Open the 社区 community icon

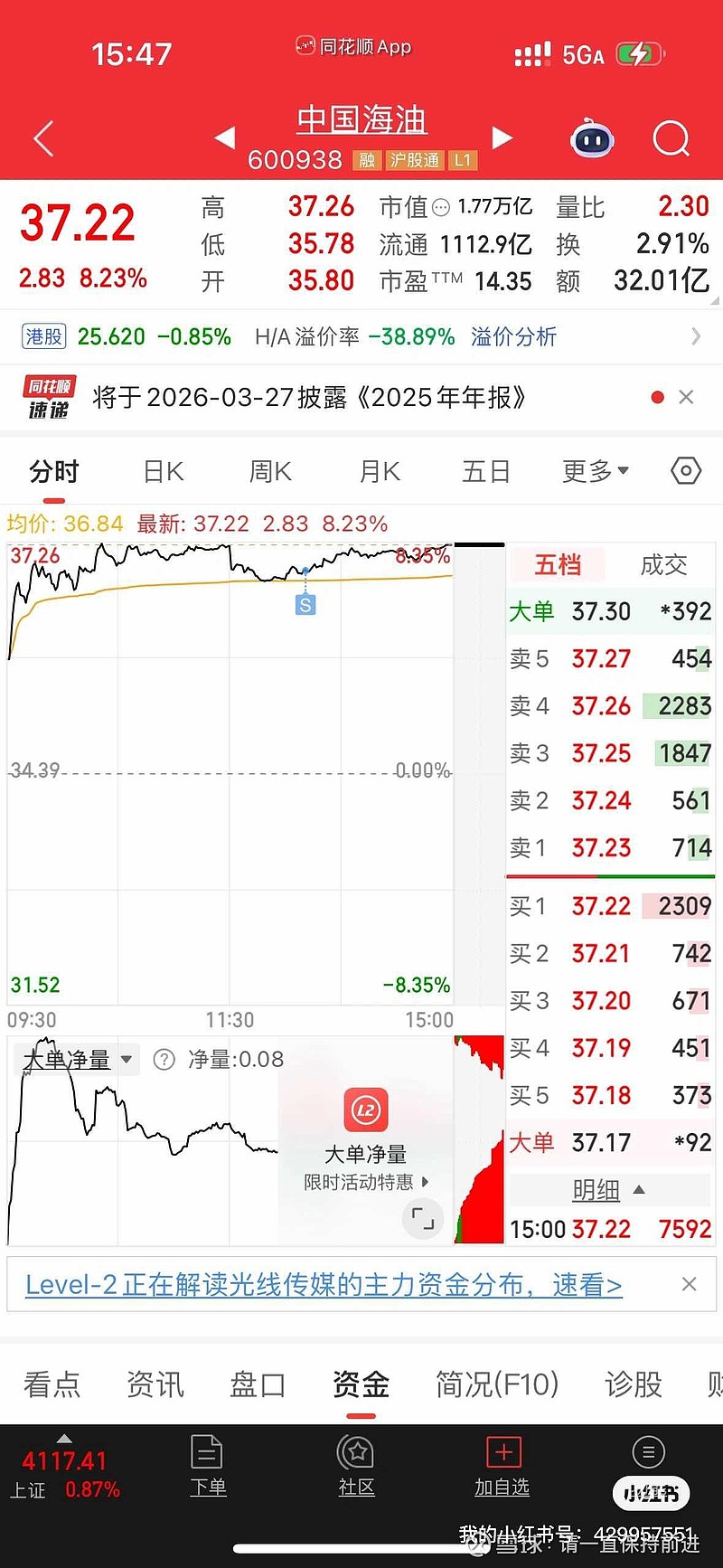pos(356,1465)
